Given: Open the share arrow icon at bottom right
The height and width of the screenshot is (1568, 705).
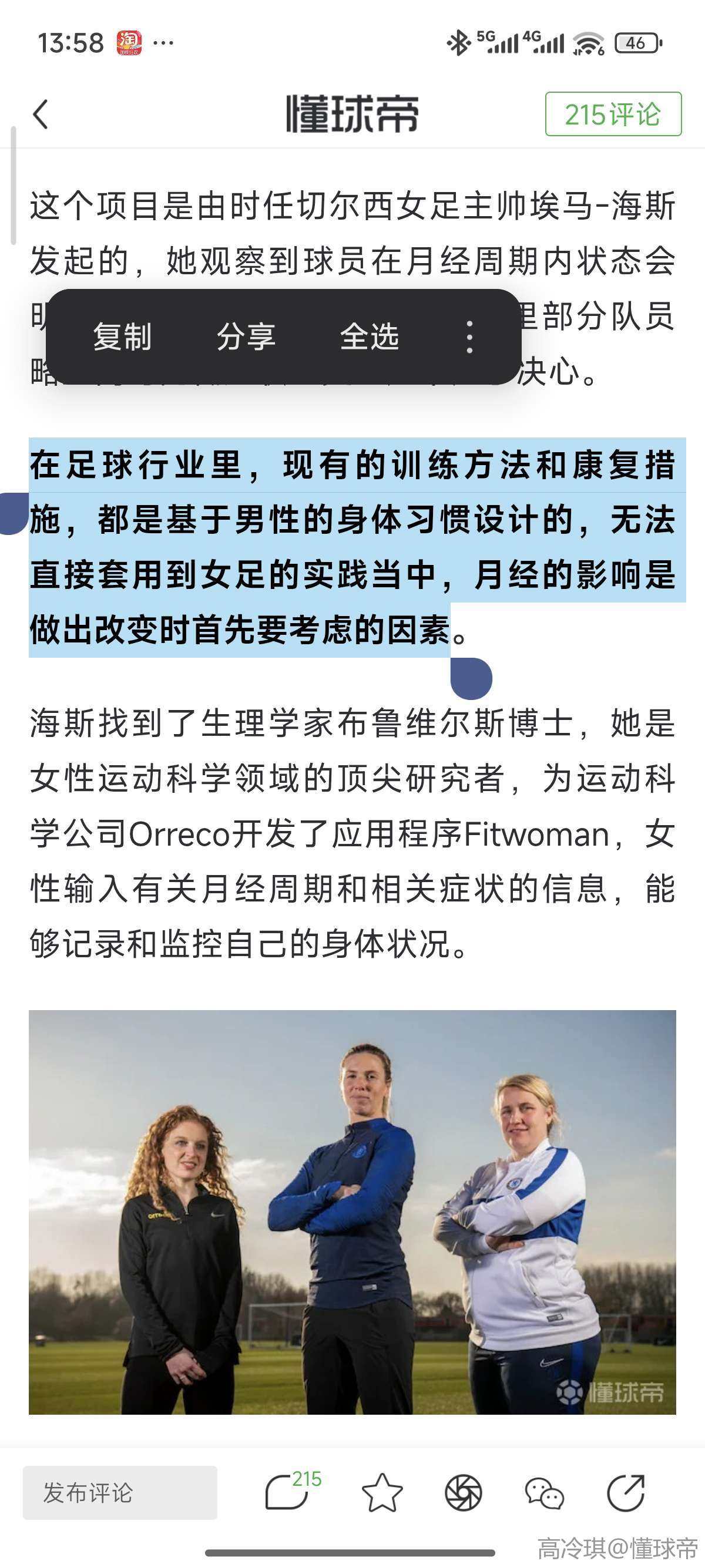Looking at the screenshot, I should 626,1492.
